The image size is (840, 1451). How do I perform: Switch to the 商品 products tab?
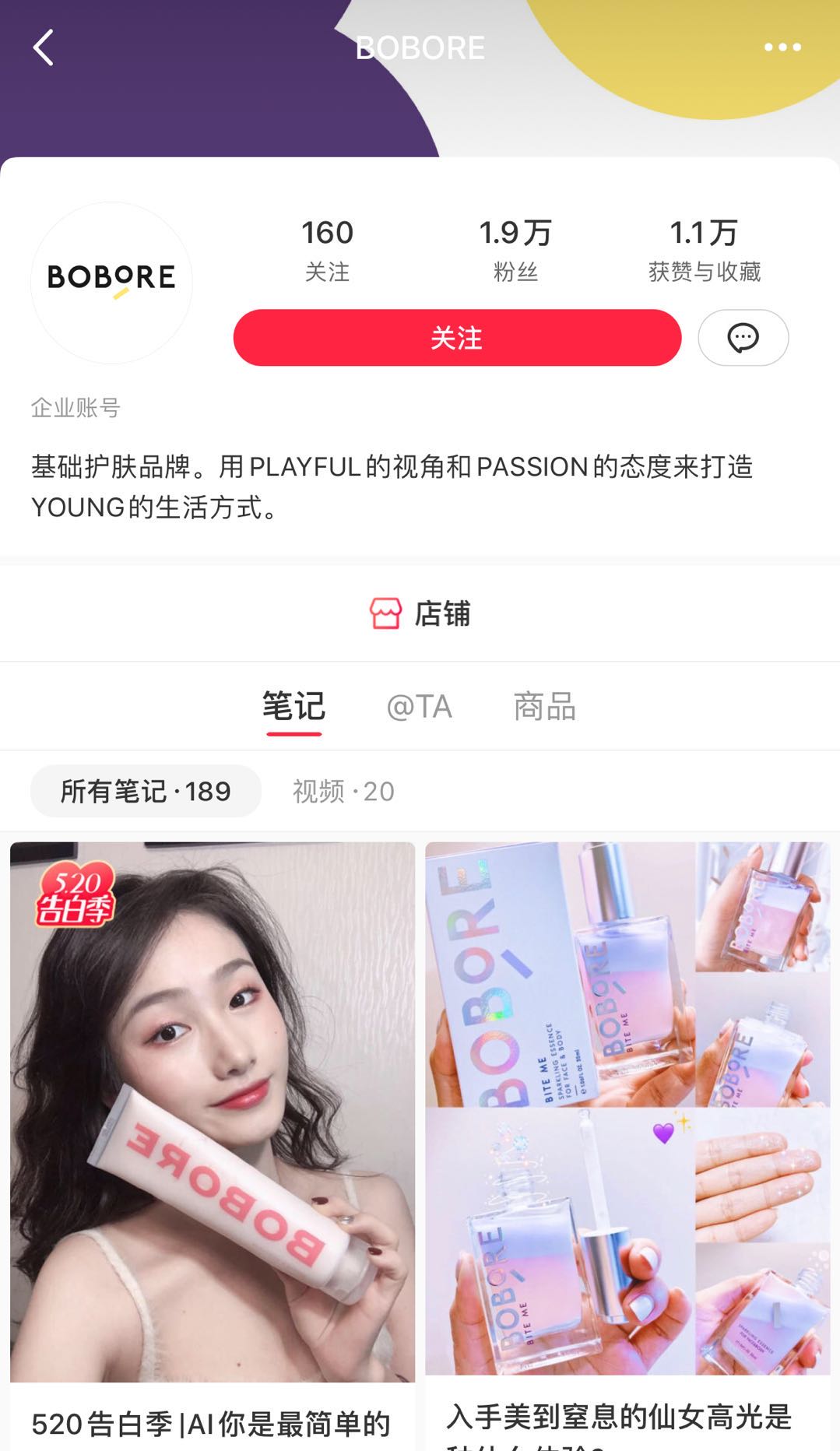[544, 707]
